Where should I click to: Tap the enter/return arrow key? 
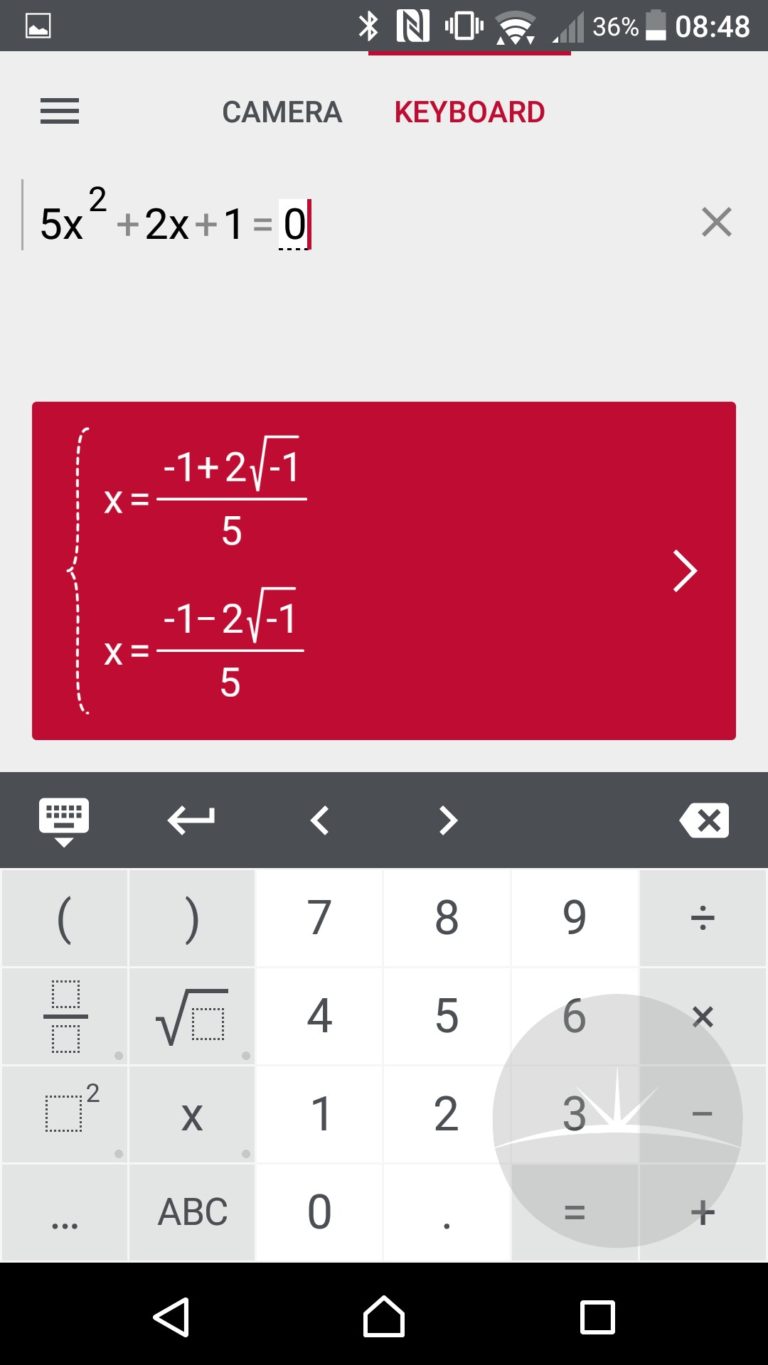tap(191, 821)
